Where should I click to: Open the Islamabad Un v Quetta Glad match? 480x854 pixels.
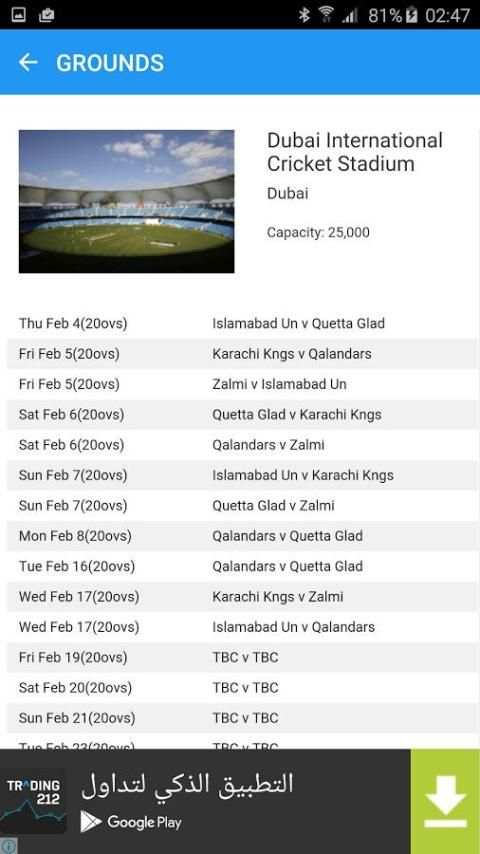[x=242, y=324]
